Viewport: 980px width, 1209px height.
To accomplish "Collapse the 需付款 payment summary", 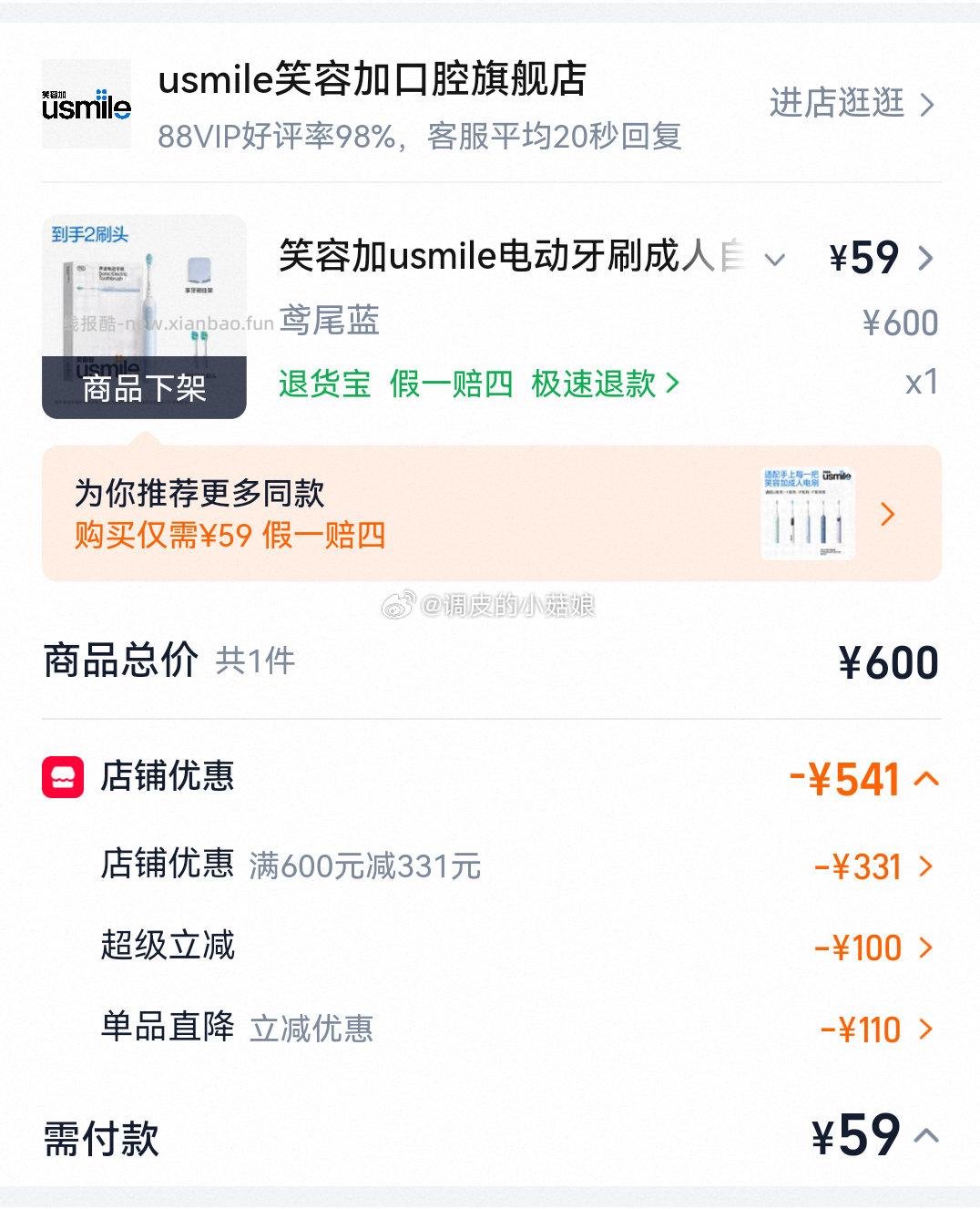I will 928,1137.
